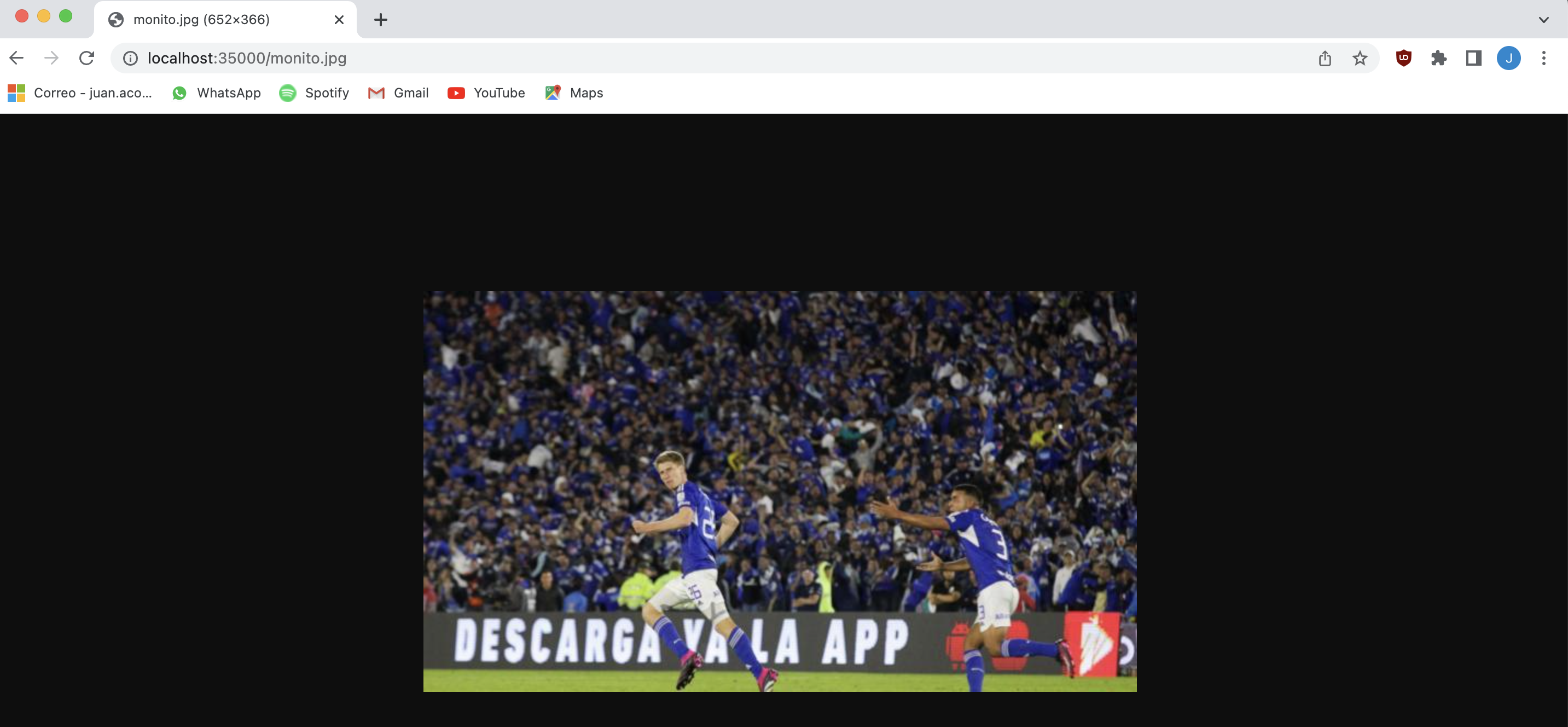Open the Chrome three-dot menu
The image size is (1568, 727).
(x=1543, y=58)
